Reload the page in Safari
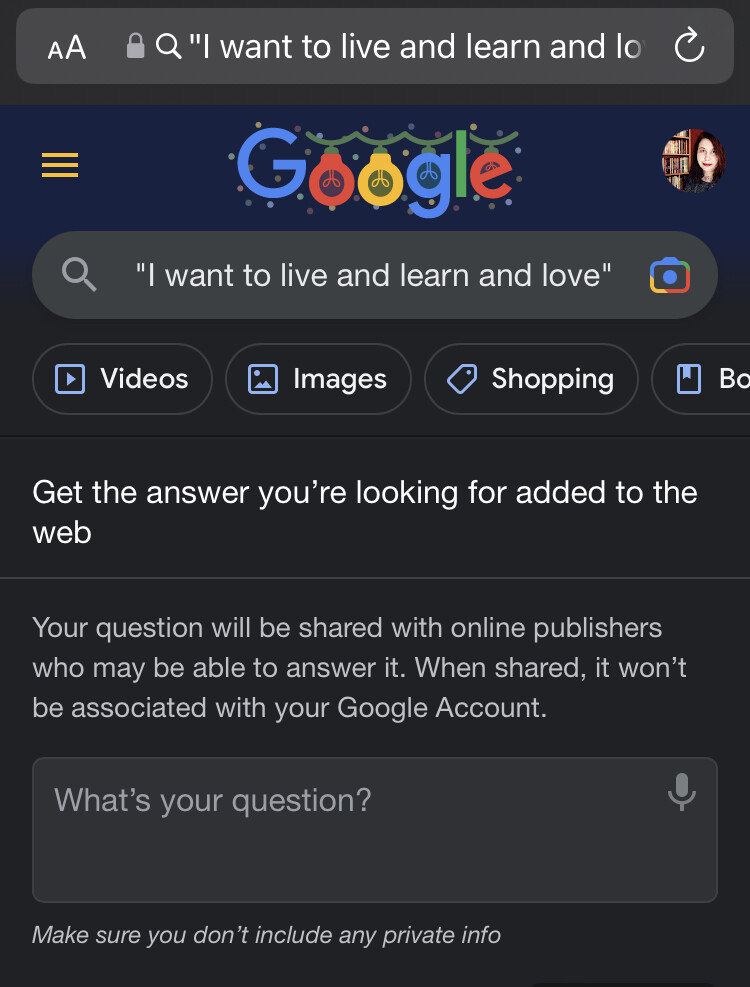The height and width of the screenshot is (987, 750). tap(689, 46)
